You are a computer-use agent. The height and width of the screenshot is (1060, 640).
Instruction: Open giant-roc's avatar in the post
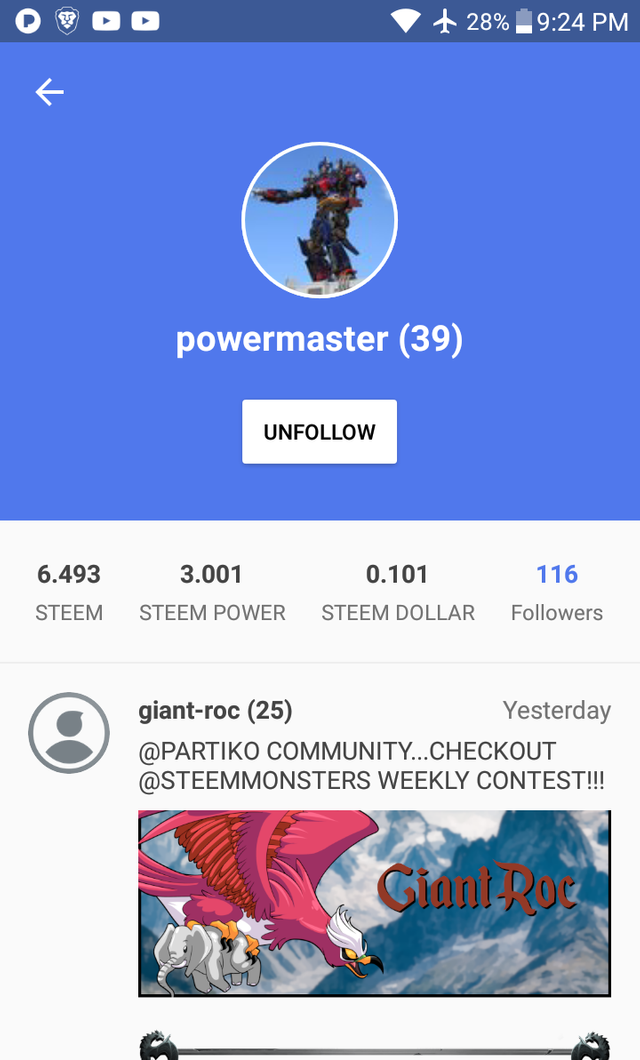coord(68,732)
